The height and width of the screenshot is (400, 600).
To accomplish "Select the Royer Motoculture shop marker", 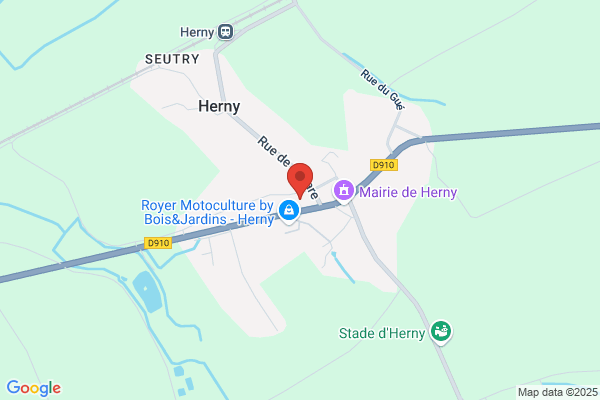I will click(x=289, y=211).
